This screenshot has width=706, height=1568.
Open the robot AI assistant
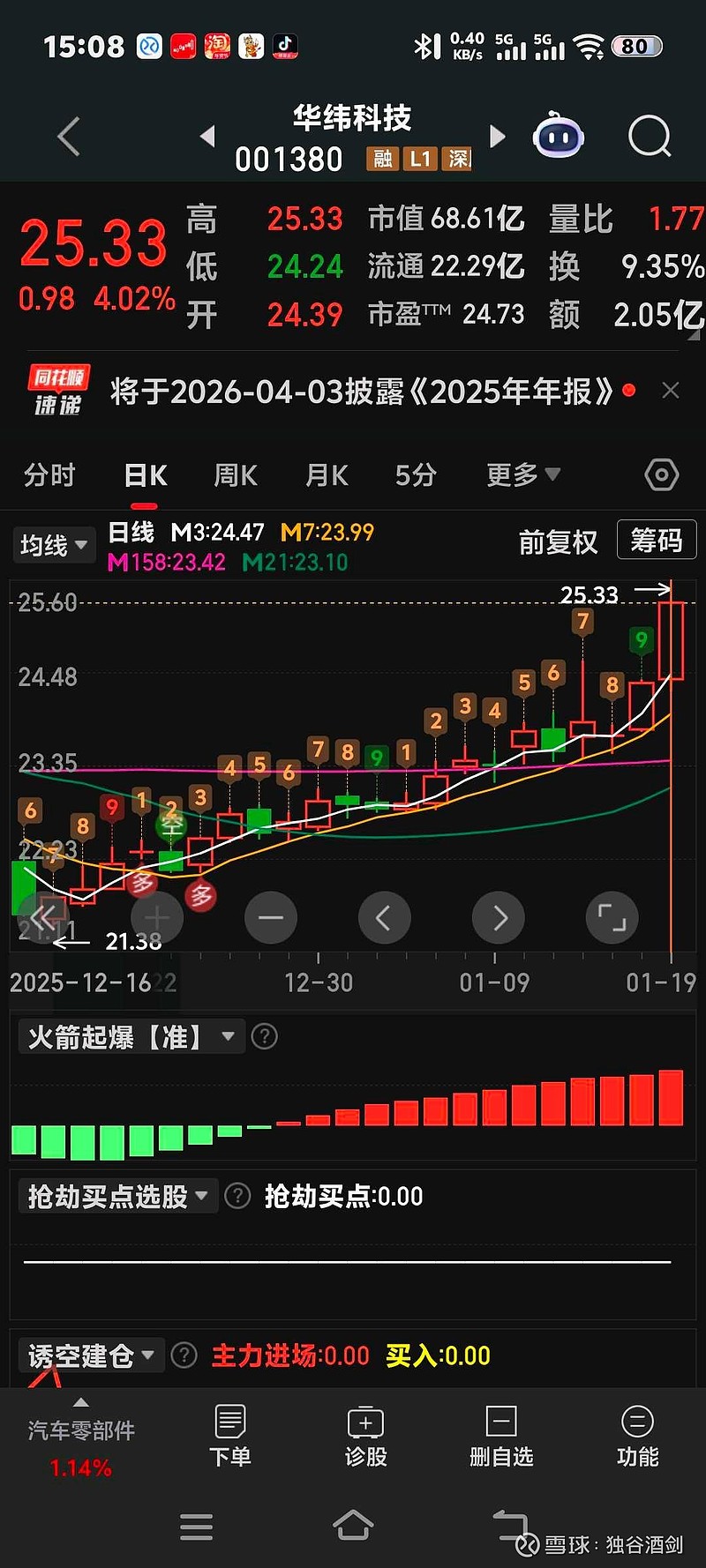[x=559, y=136]
